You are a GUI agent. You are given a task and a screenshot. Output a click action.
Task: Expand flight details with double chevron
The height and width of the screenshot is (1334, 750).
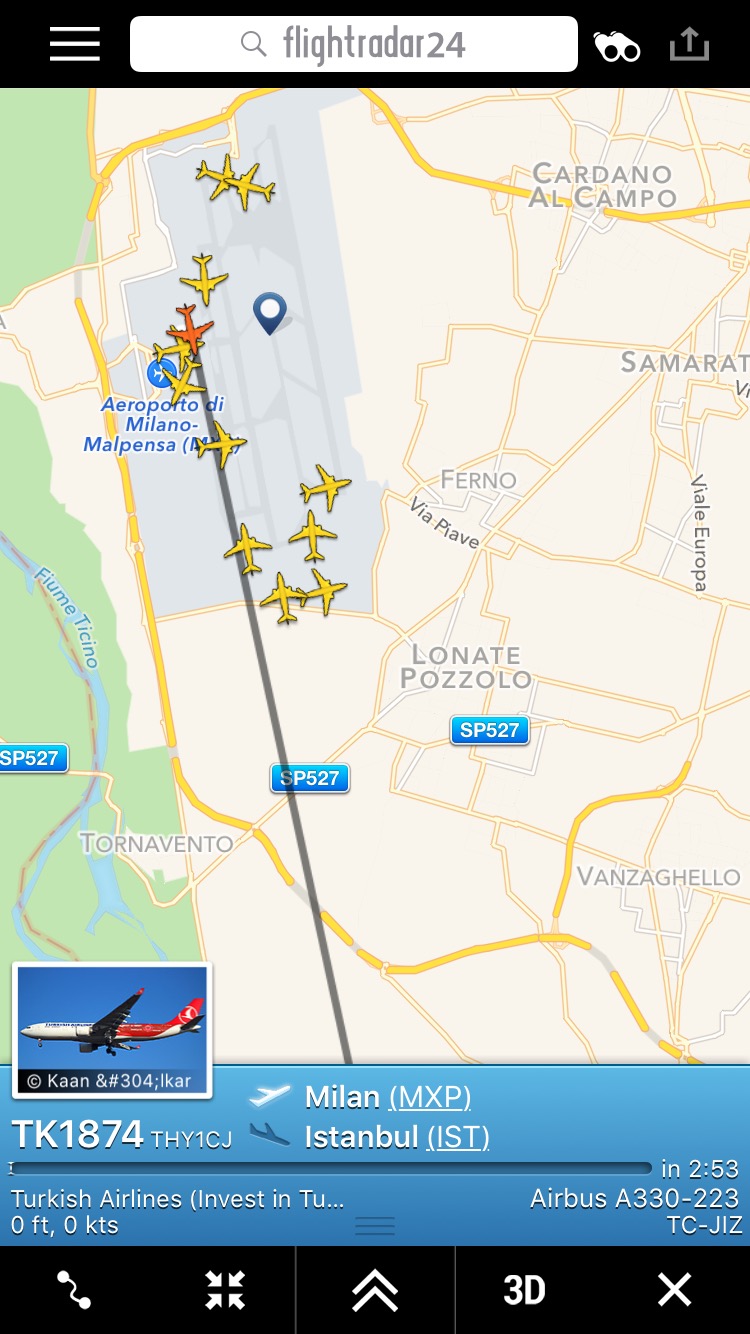point(375,1290)
